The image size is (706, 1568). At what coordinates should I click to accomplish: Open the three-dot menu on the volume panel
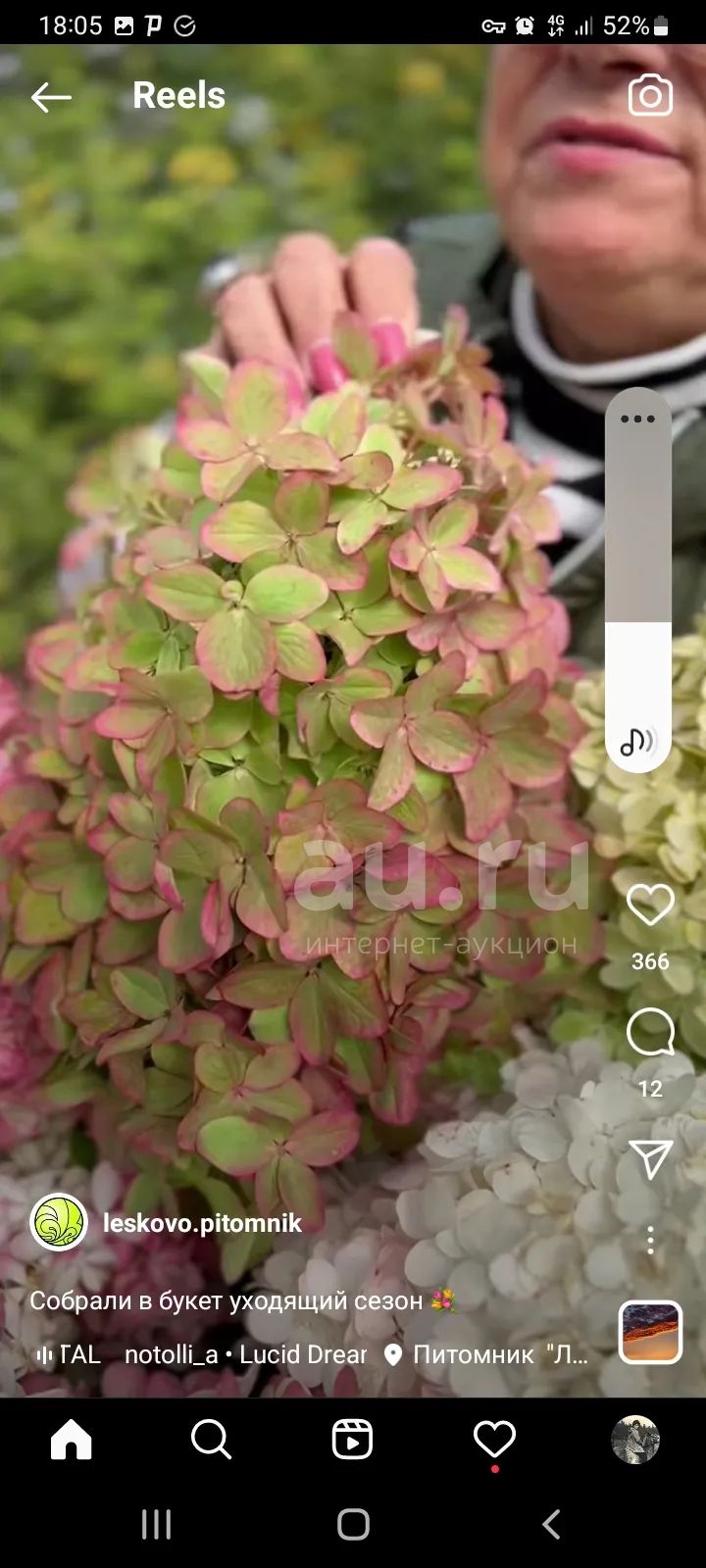(x=638, y=418)
